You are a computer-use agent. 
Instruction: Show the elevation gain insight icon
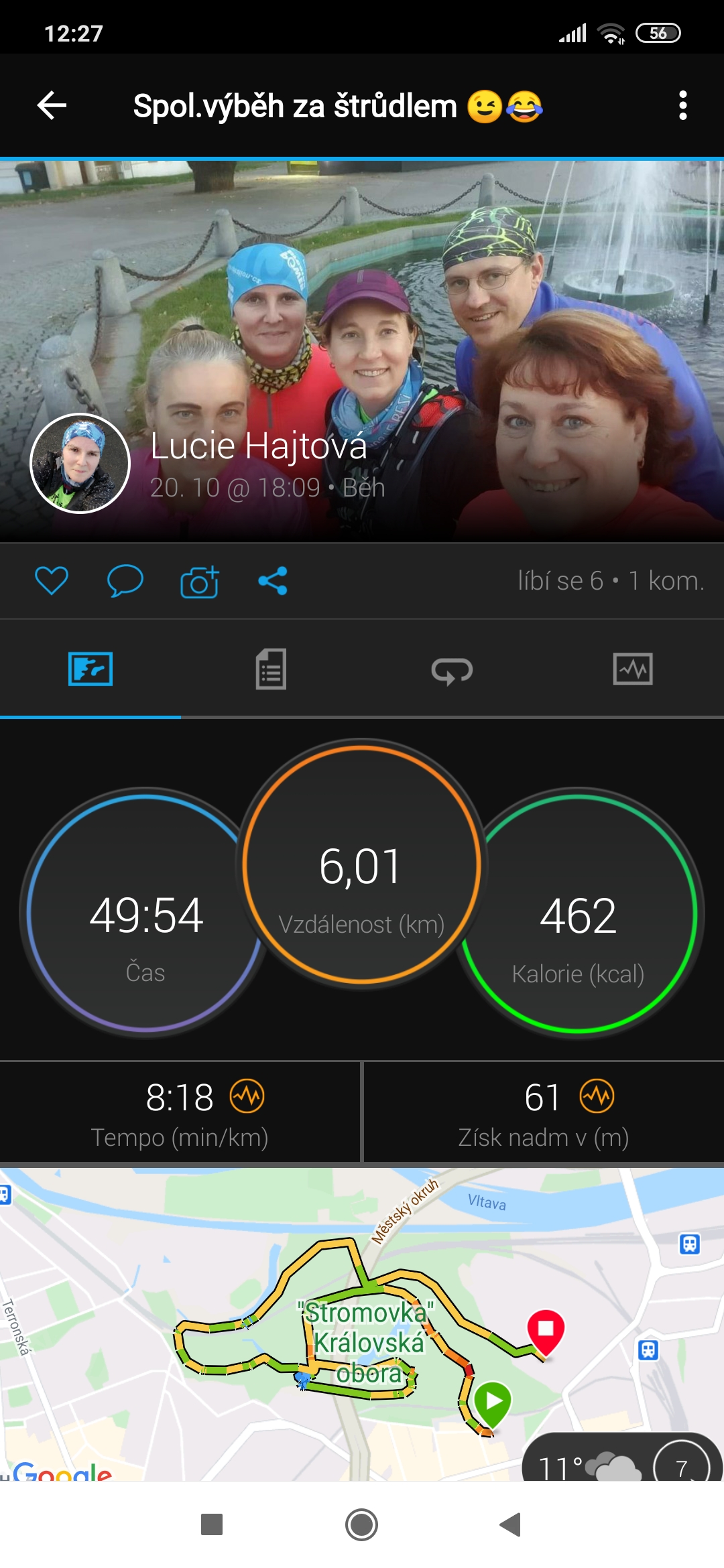tap(597, 1096)
